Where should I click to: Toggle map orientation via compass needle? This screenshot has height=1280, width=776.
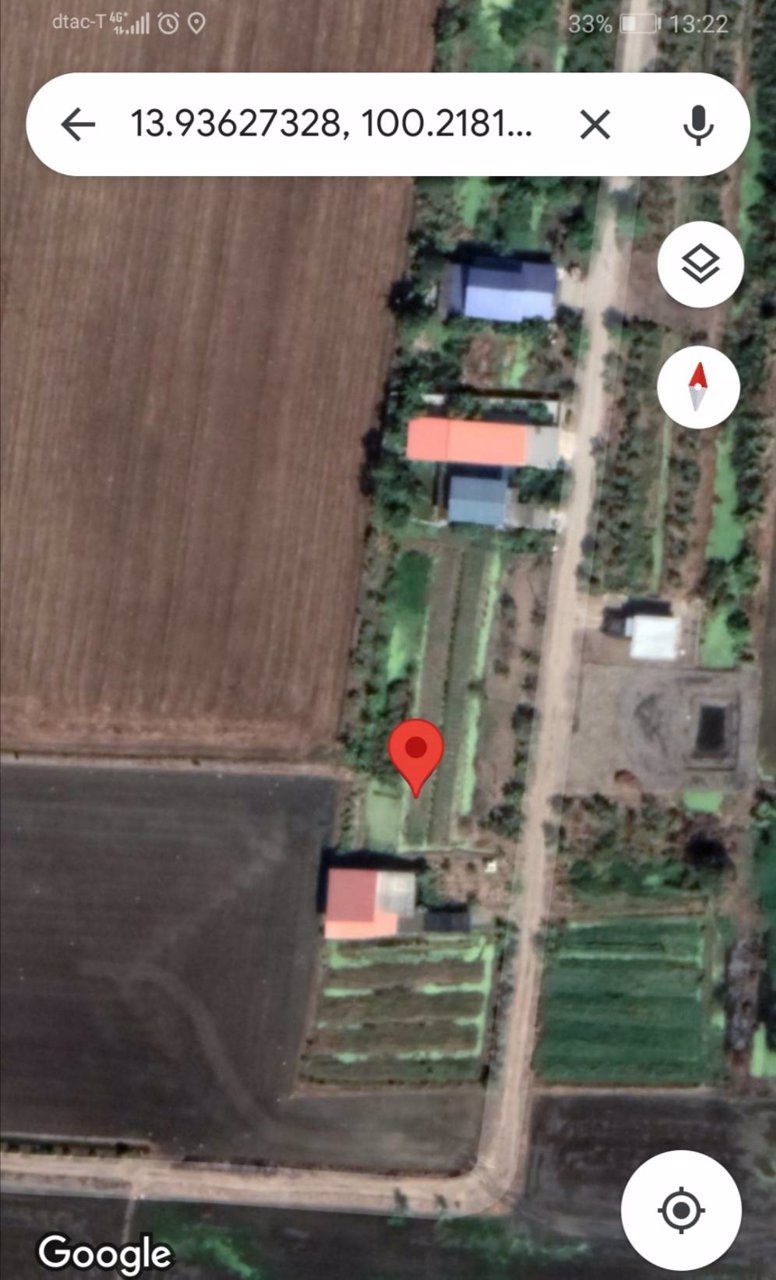[x=697, y=388]
